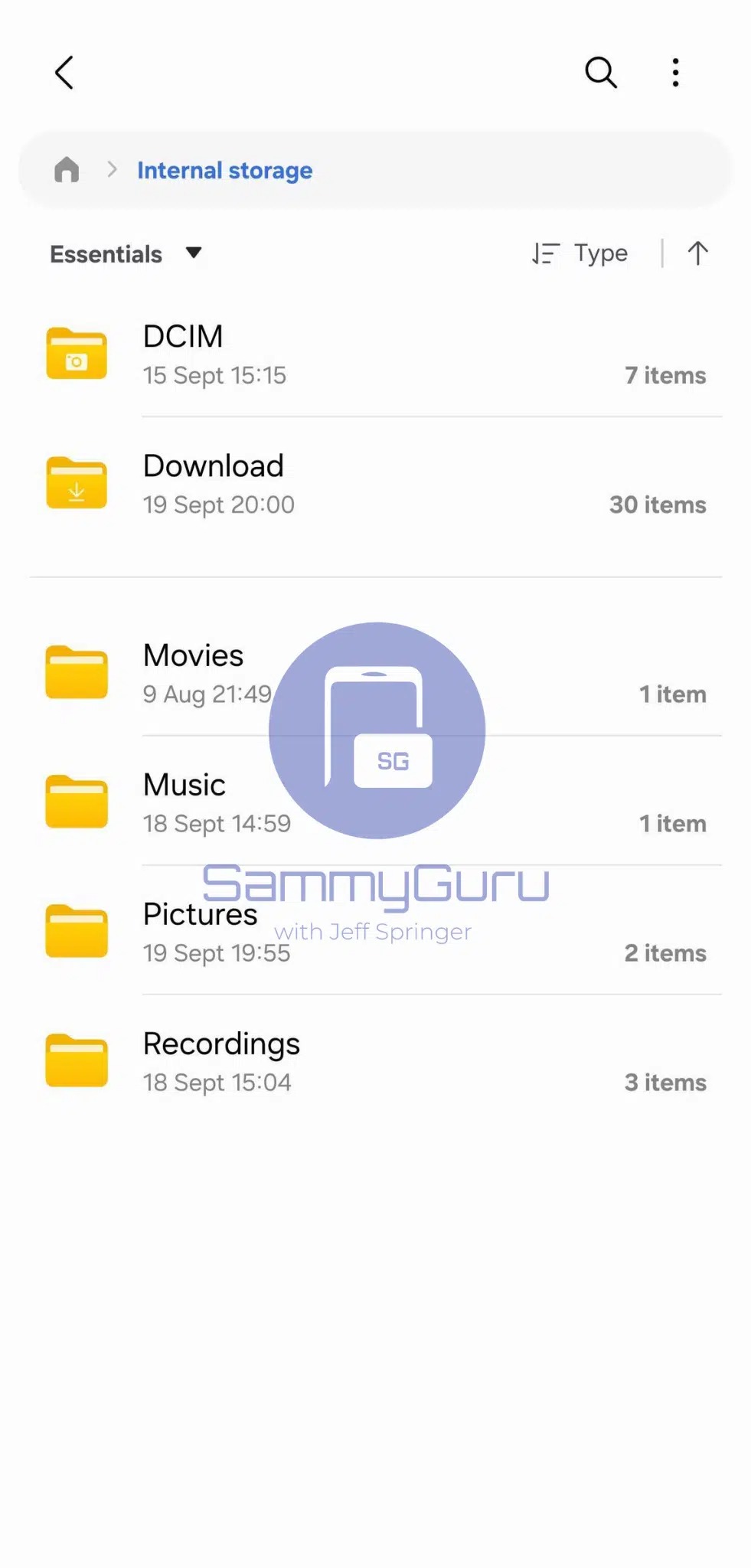Reverse sort order with the arrow
The image size is (751, 1568).
point(697,253)
